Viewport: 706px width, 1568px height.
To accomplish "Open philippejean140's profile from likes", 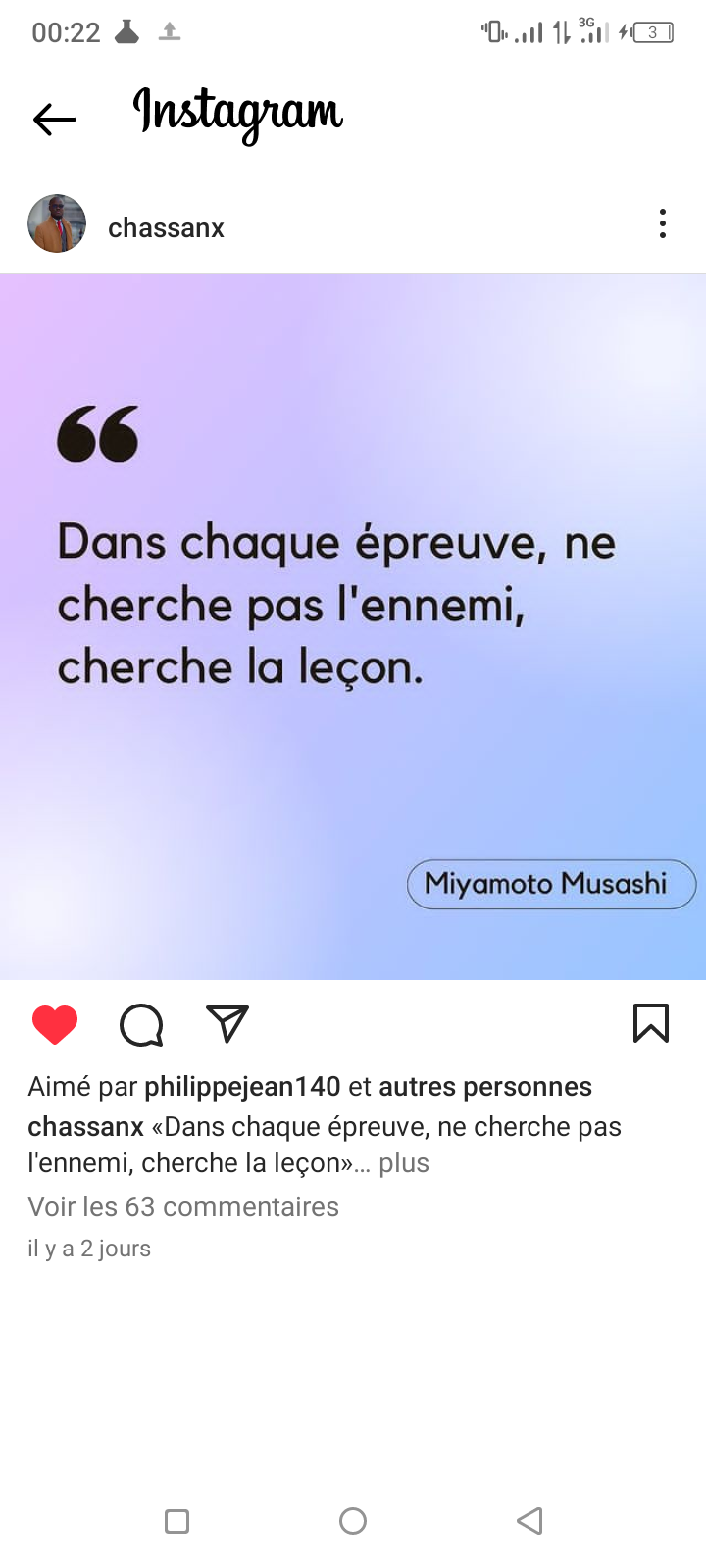I will click(x=242, y=1087).
